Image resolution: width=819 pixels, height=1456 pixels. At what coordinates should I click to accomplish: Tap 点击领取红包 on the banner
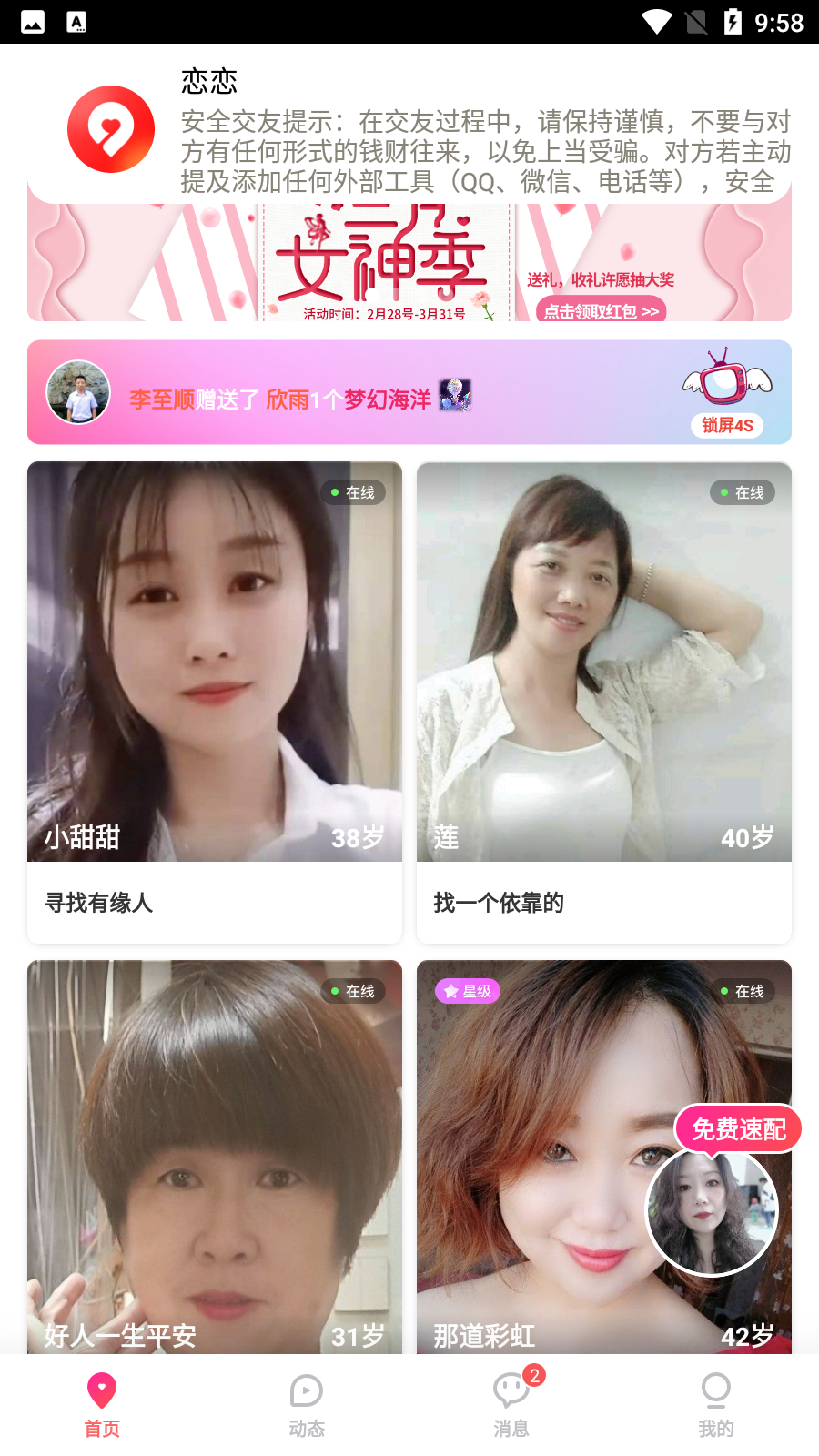point(601,310)
